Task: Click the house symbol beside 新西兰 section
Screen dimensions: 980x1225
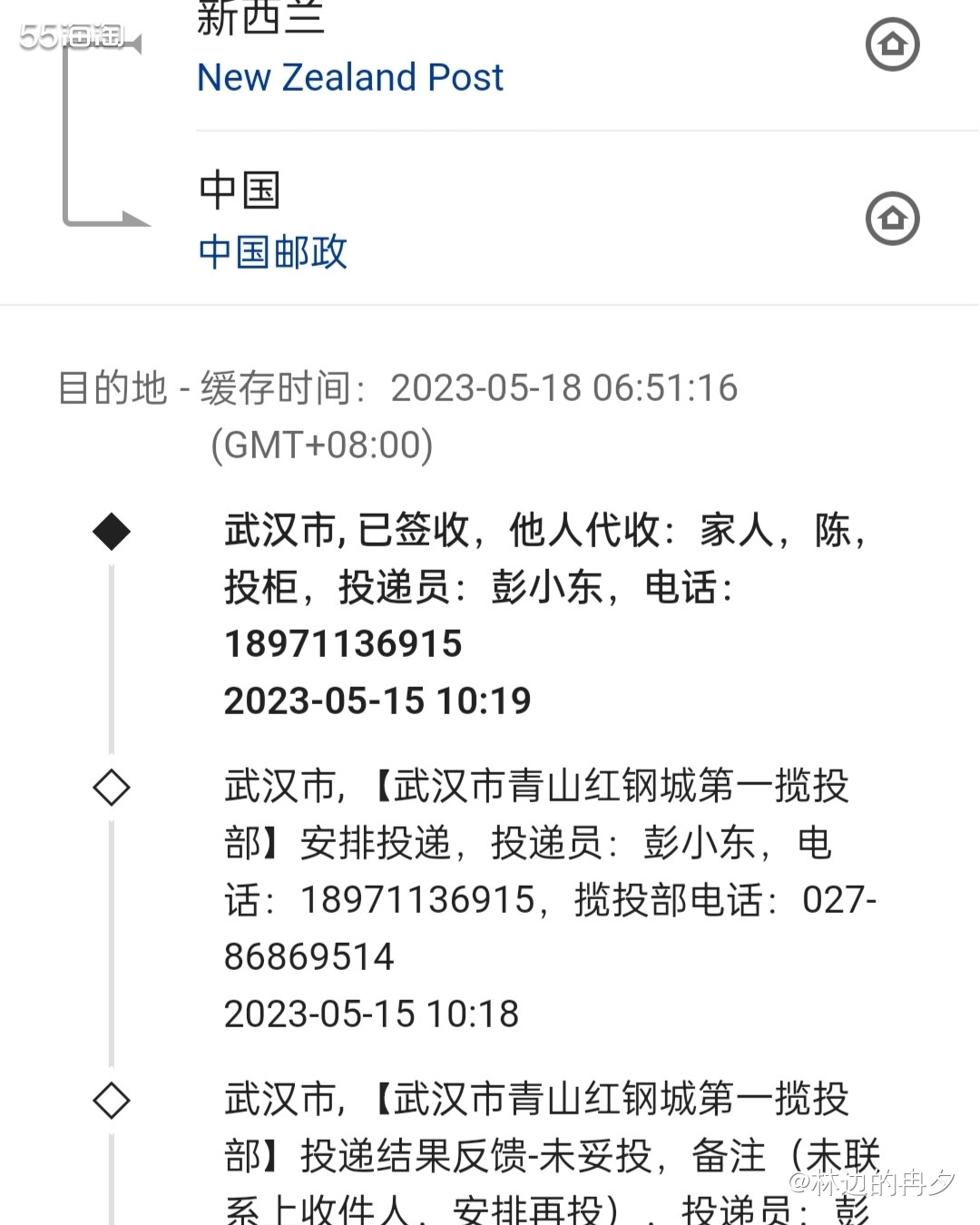Action: [893, 44]
